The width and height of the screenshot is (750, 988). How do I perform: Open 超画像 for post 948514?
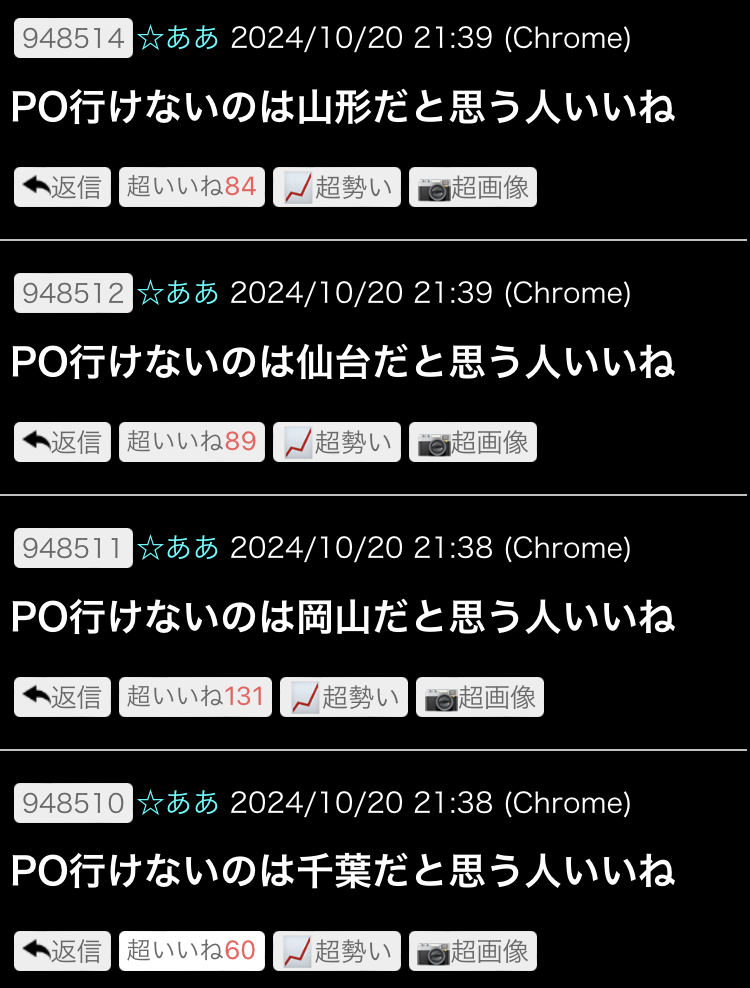(x=473, y=187)
